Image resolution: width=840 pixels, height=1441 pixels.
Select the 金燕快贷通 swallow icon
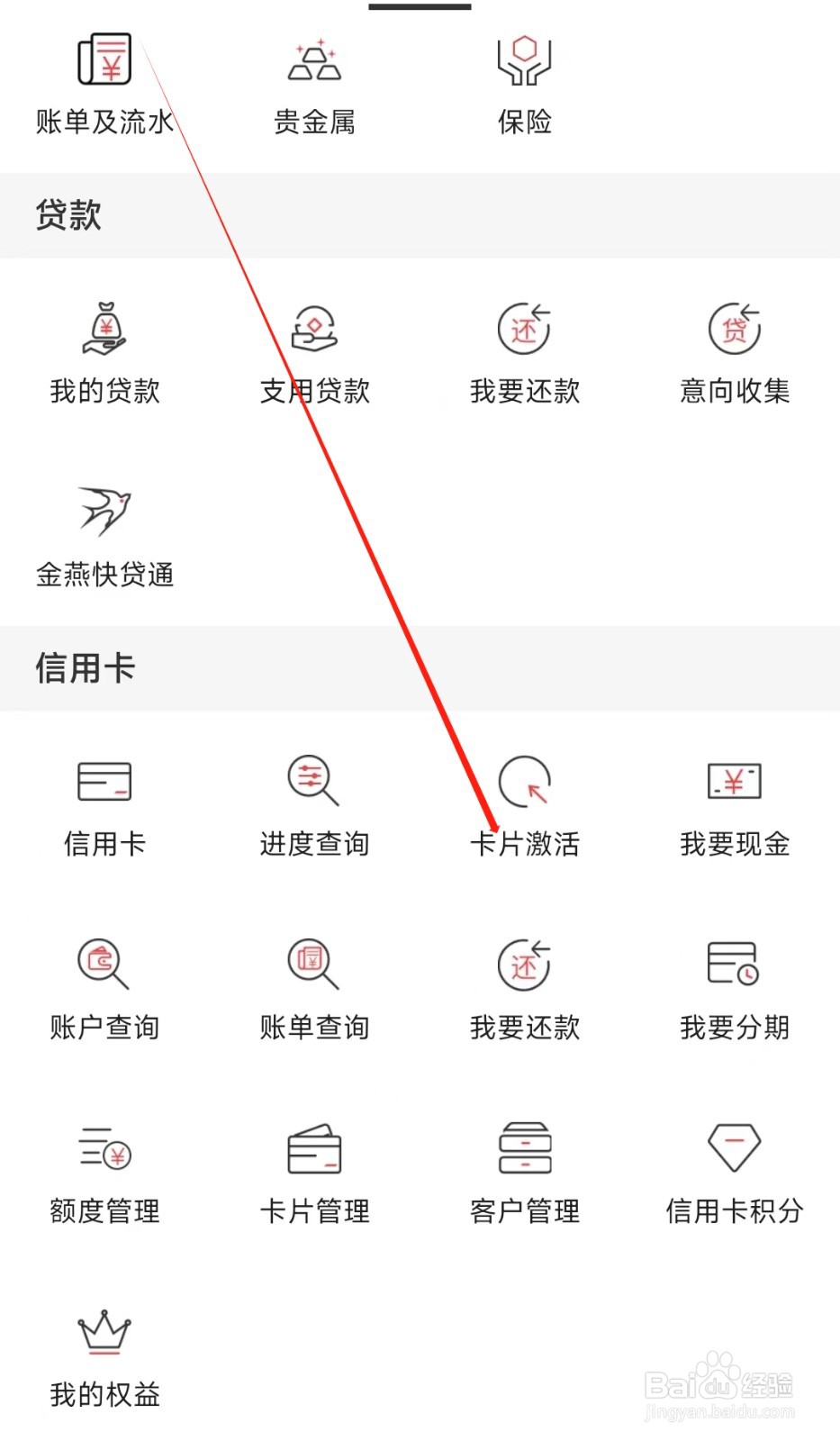coord(105,531)
